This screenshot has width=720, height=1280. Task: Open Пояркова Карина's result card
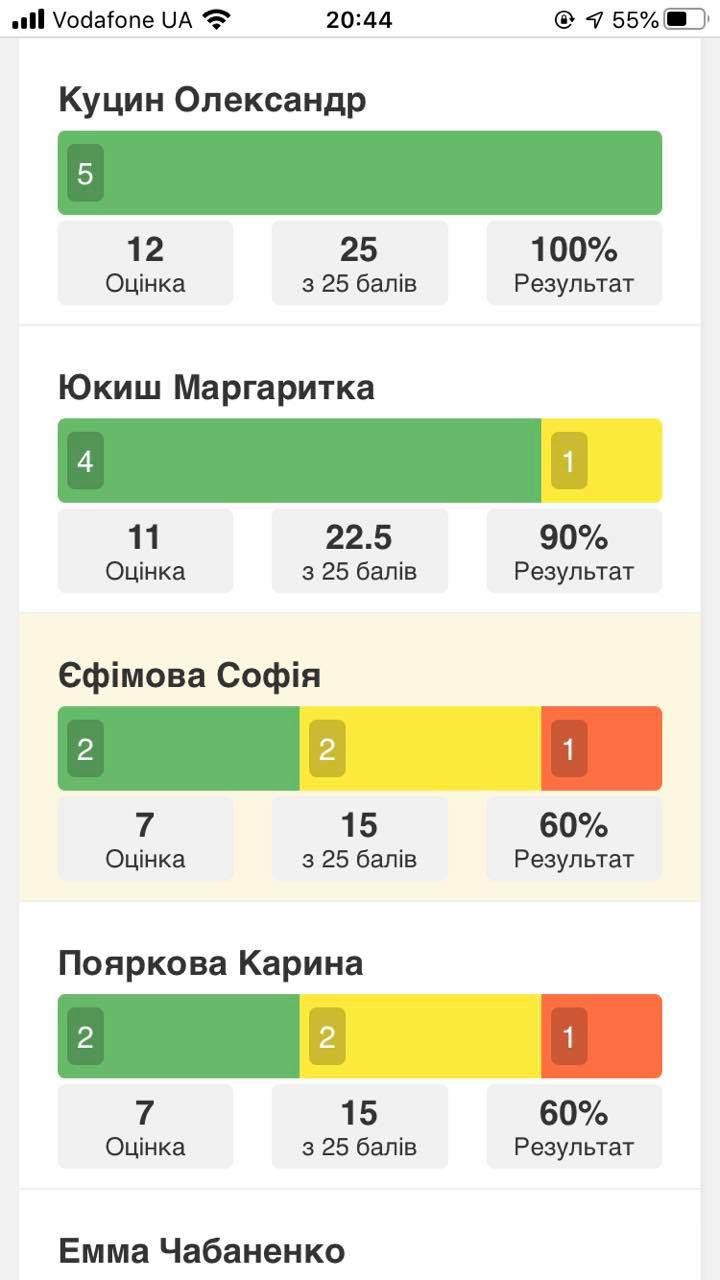tap(210, 964)
